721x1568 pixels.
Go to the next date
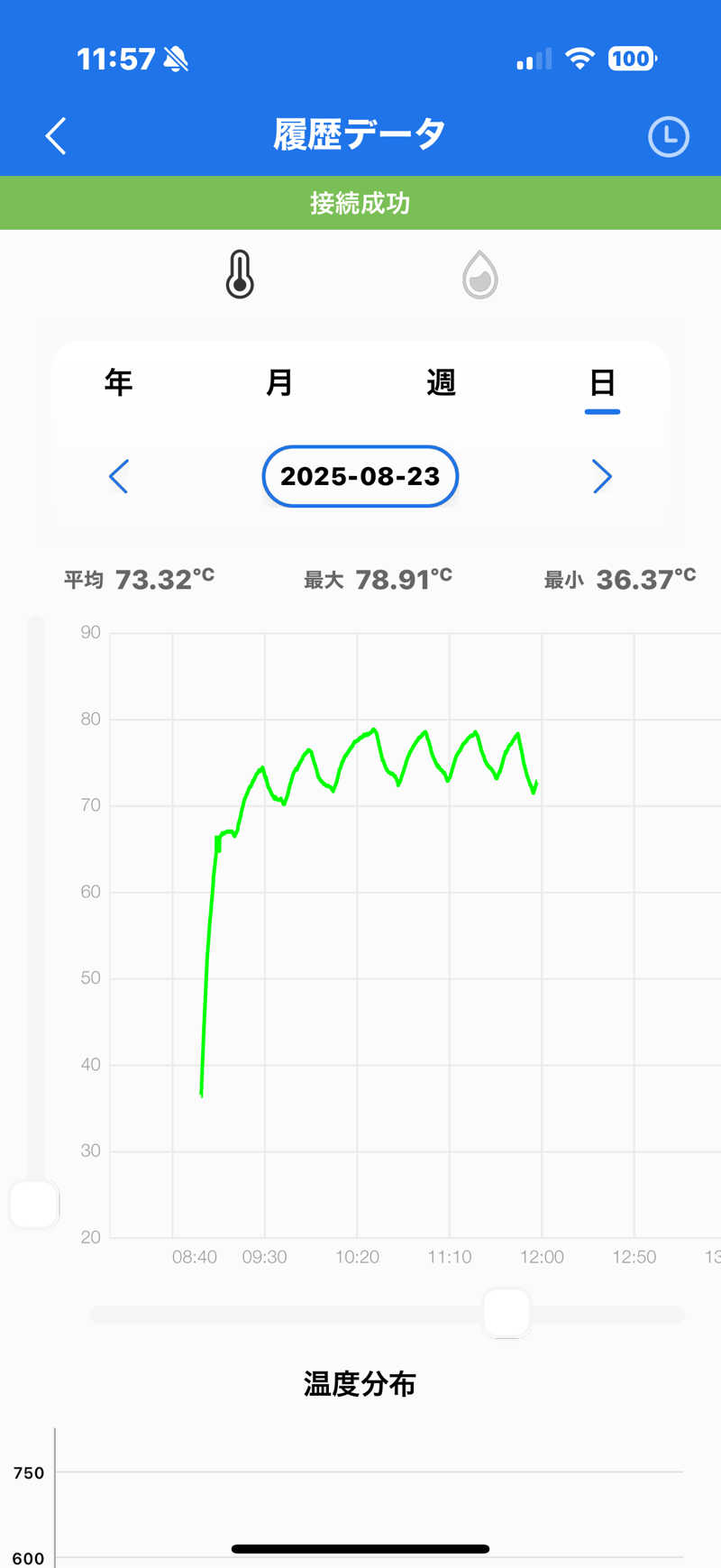pyautogui.click(x=602, y=476)
